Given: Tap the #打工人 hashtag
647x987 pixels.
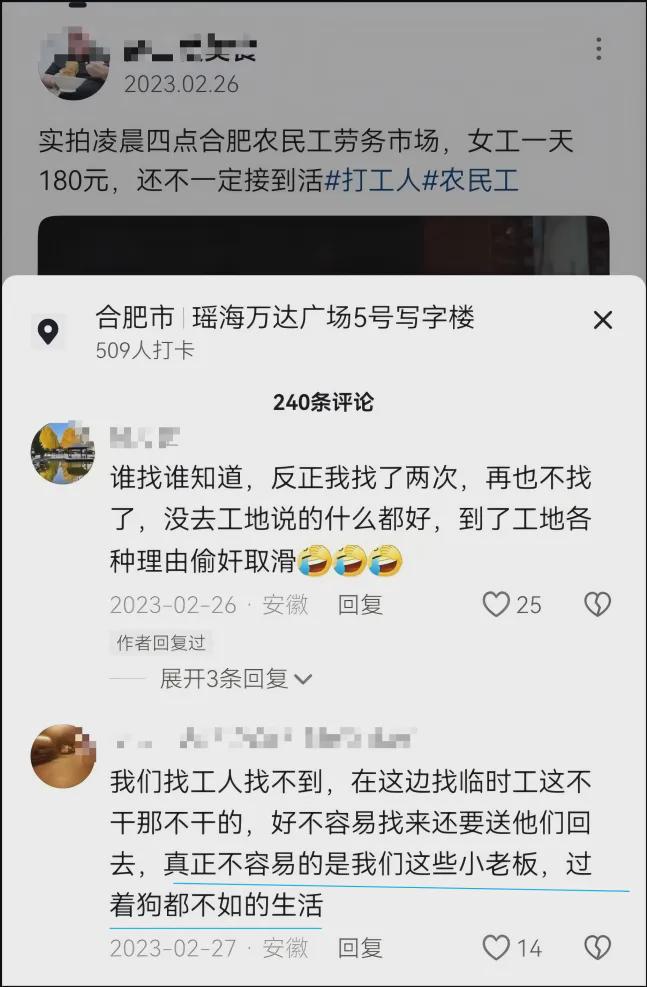Looking at the screenshot, I should coord(373,181).
